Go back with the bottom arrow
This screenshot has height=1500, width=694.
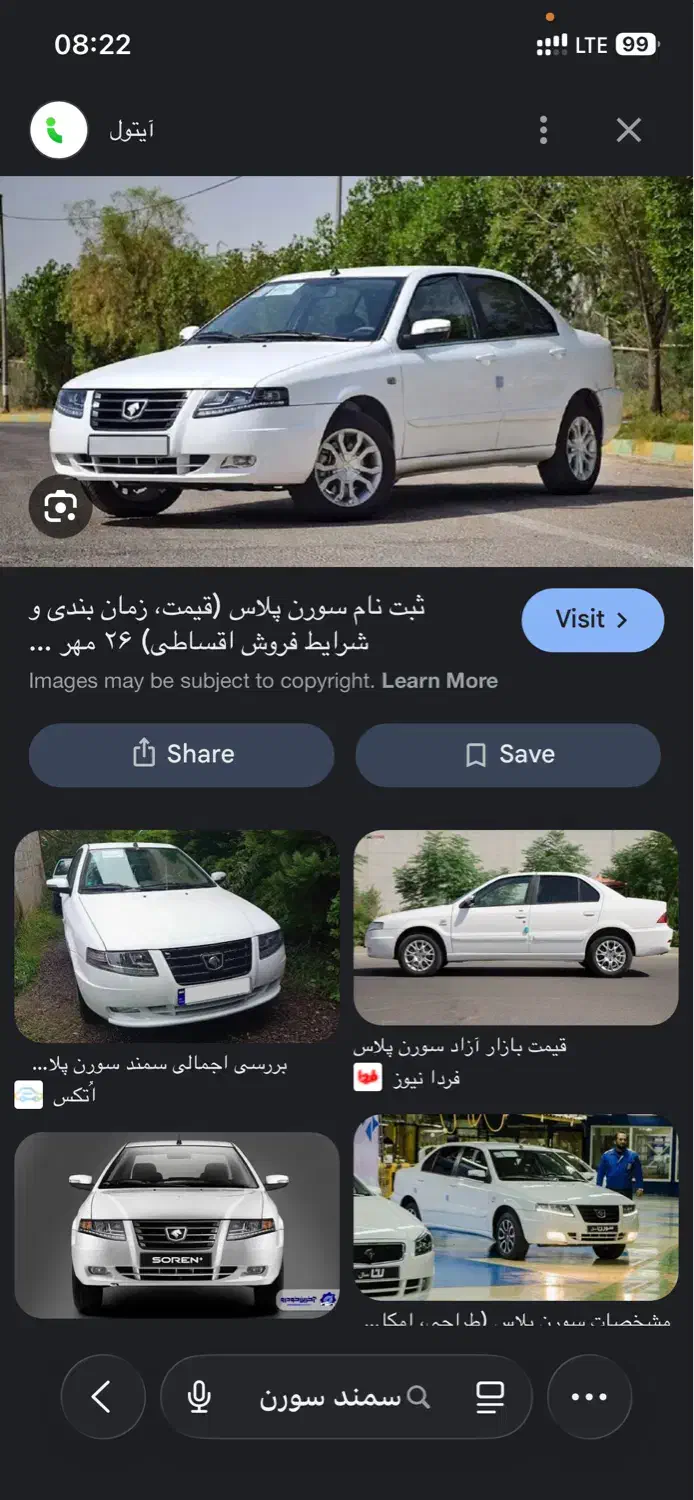point(102,1397)
